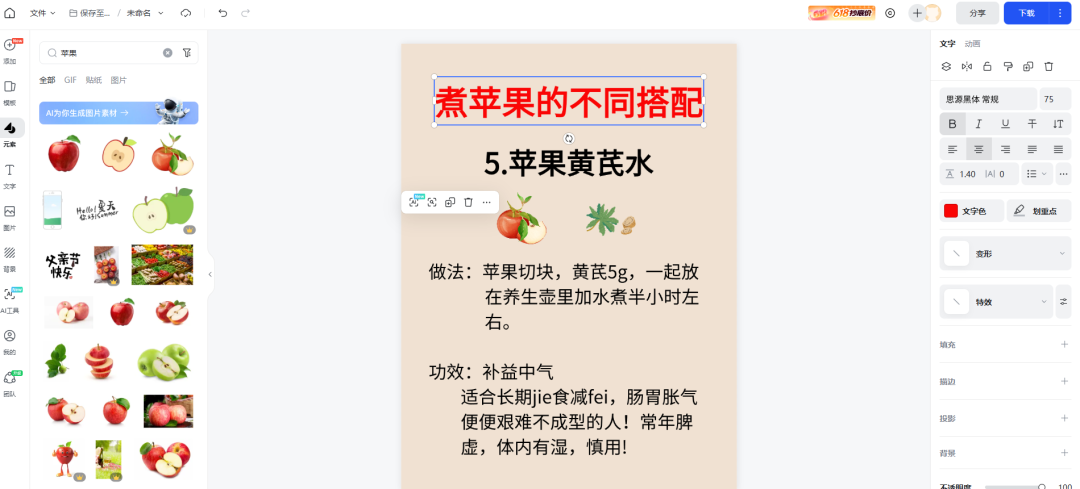Click the blue 下载 download button

coord(1026,13)
